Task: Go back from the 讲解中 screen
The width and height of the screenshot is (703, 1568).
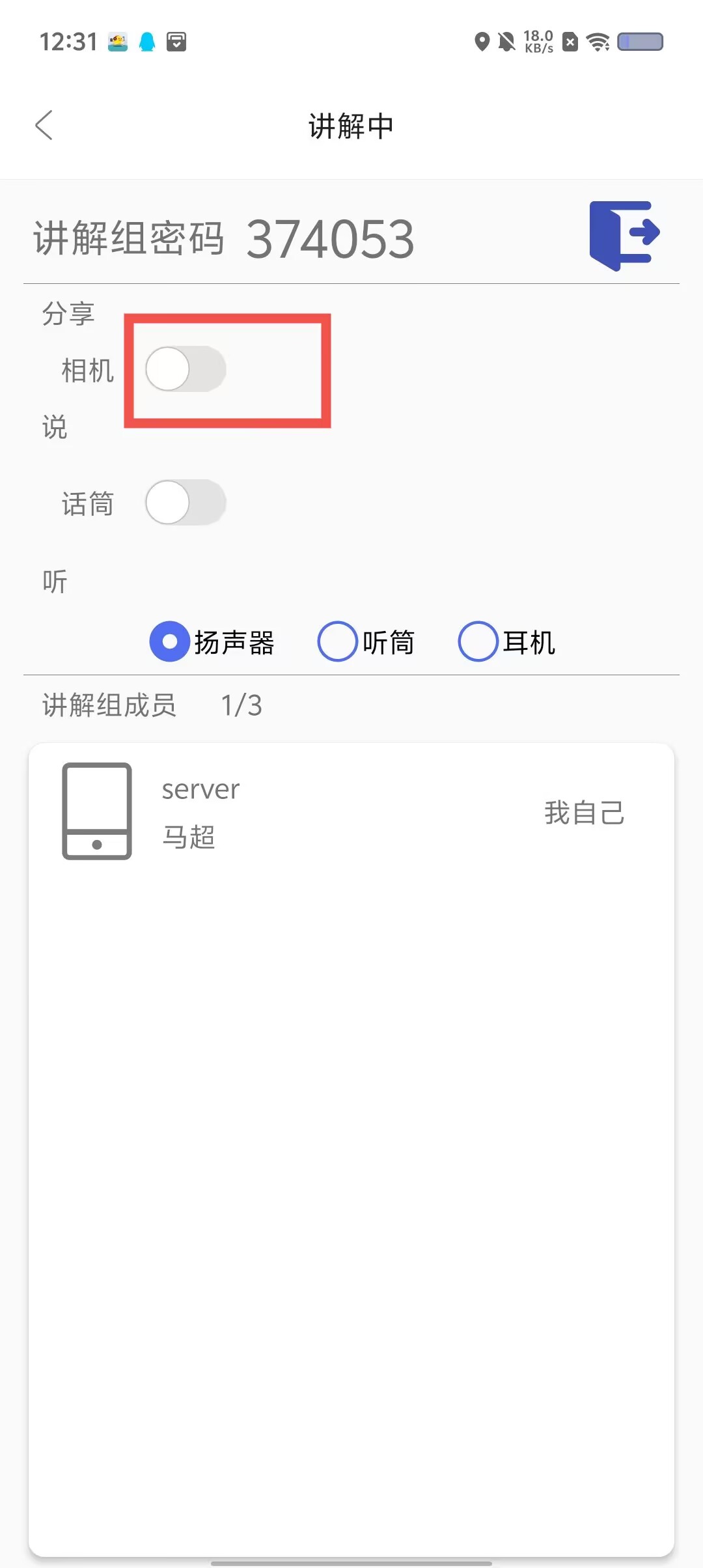Action: 44,125
